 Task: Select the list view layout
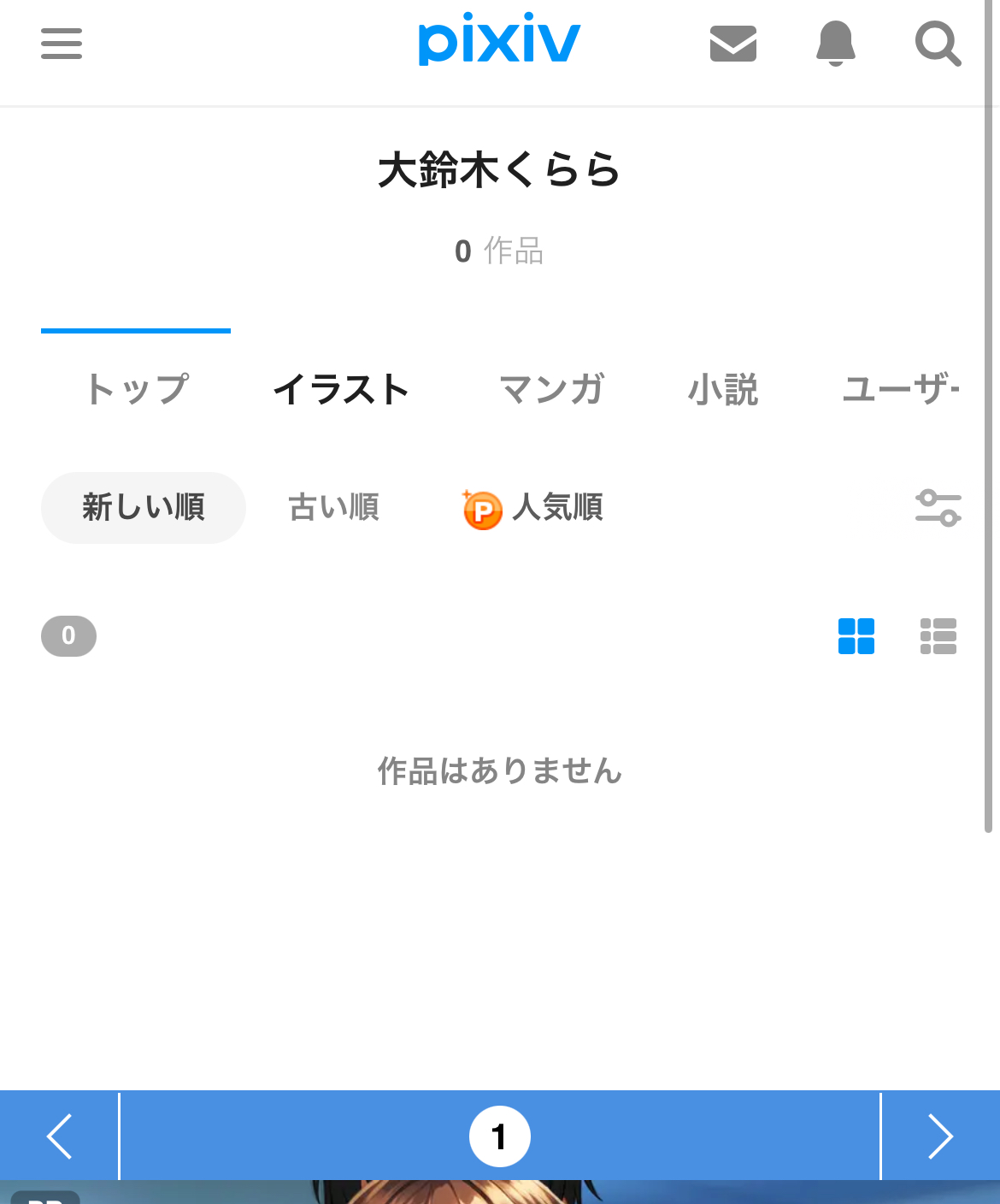[x=938, y=636]
